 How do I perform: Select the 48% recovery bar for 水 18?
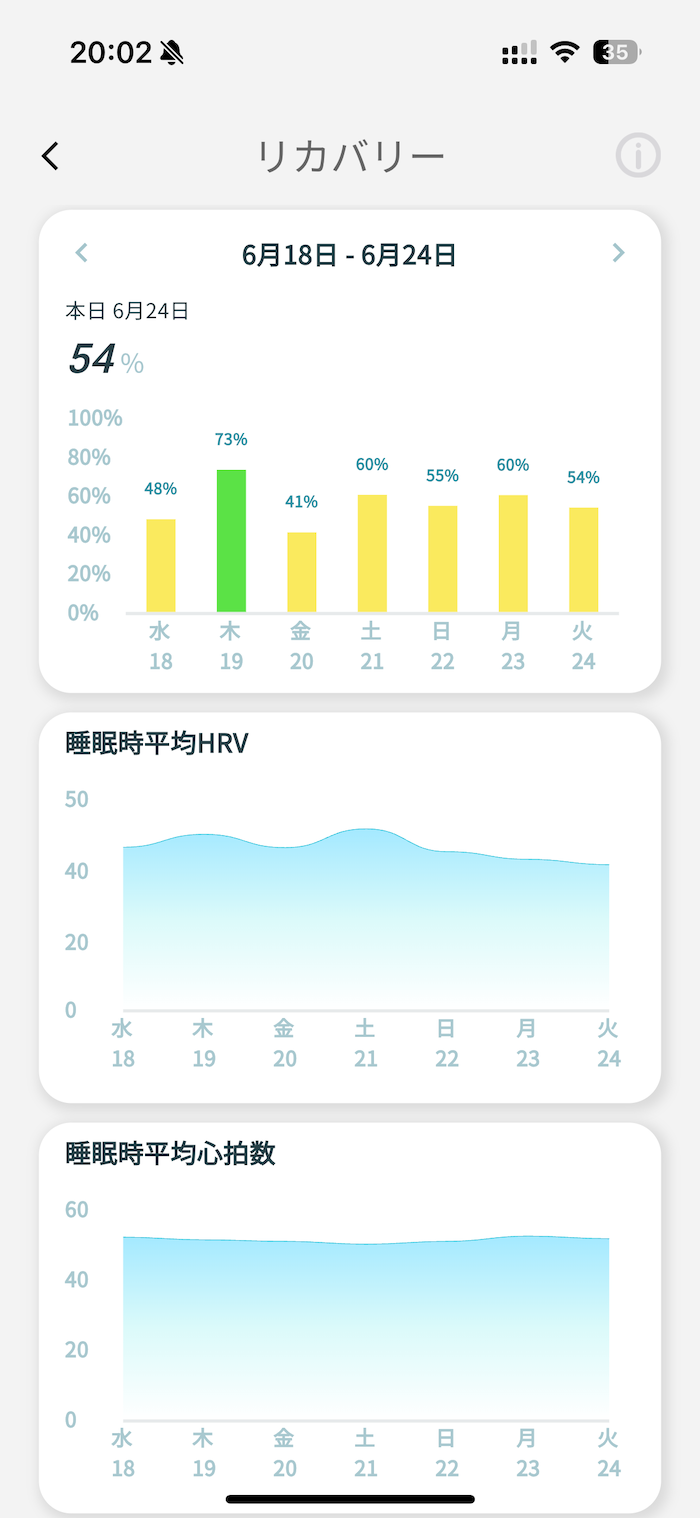161,565
